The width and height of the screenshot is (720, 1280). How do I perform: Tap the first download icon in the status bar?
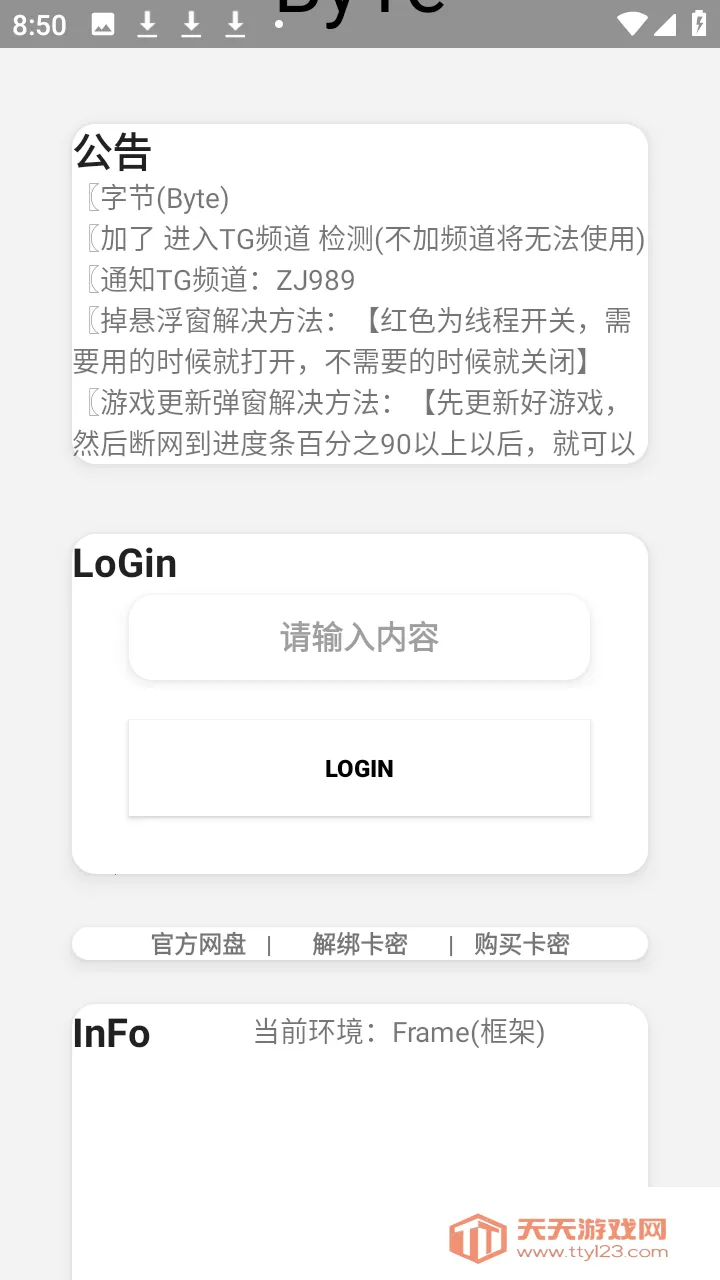pos(148,25)
